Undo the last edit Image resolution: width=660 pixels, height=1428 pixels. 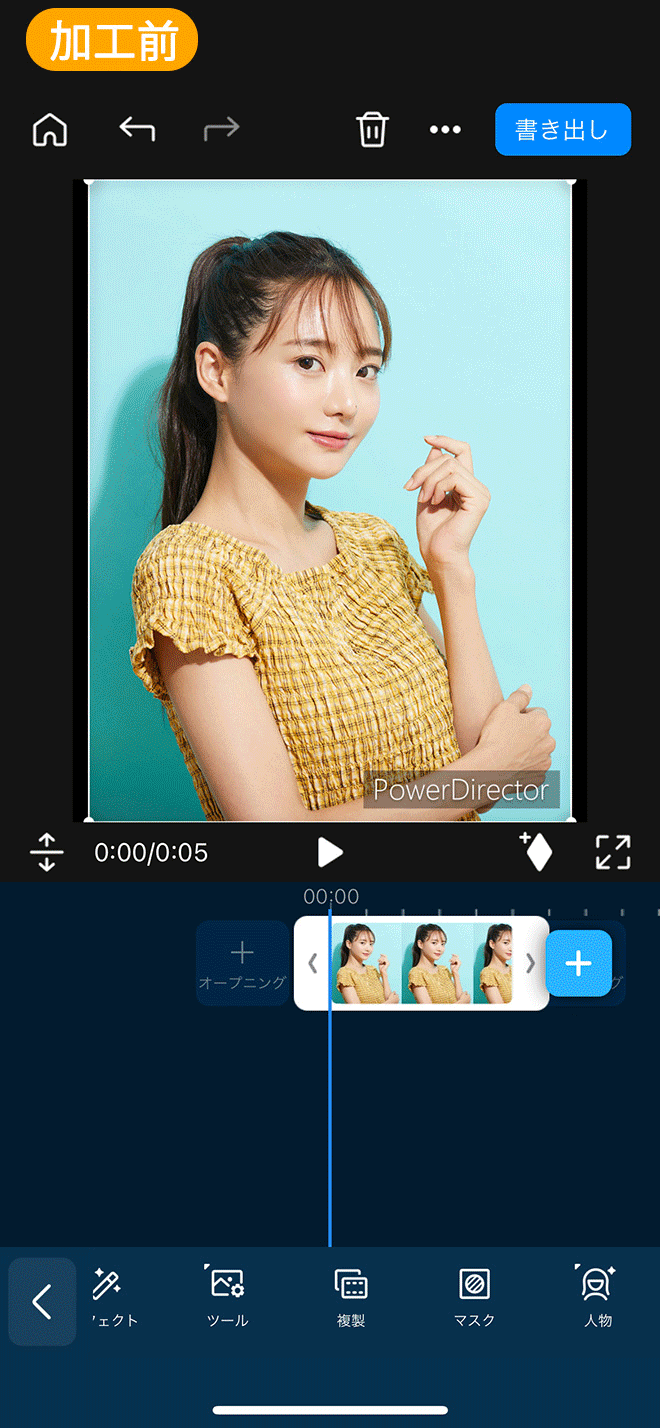(137, 129)
